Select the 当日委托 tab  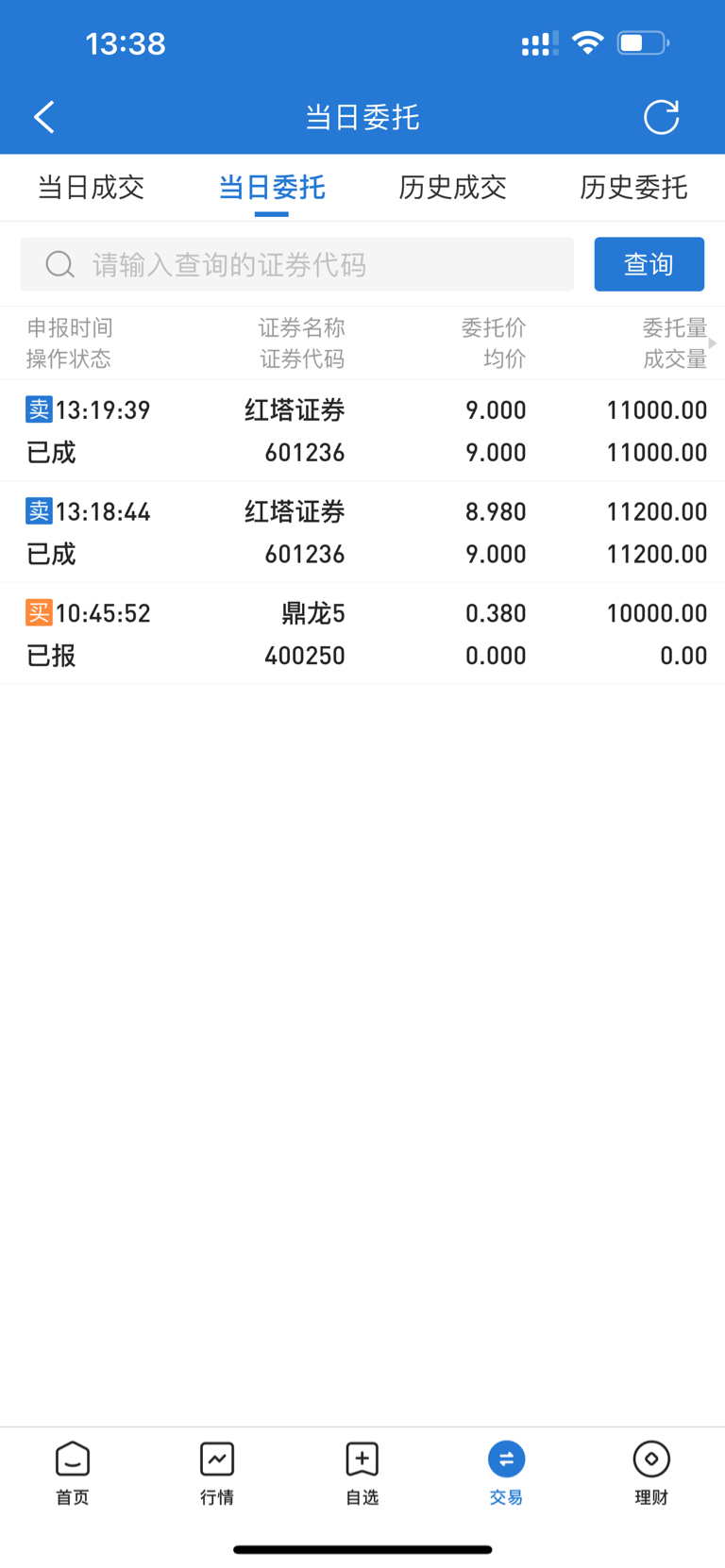pos(272,187)
